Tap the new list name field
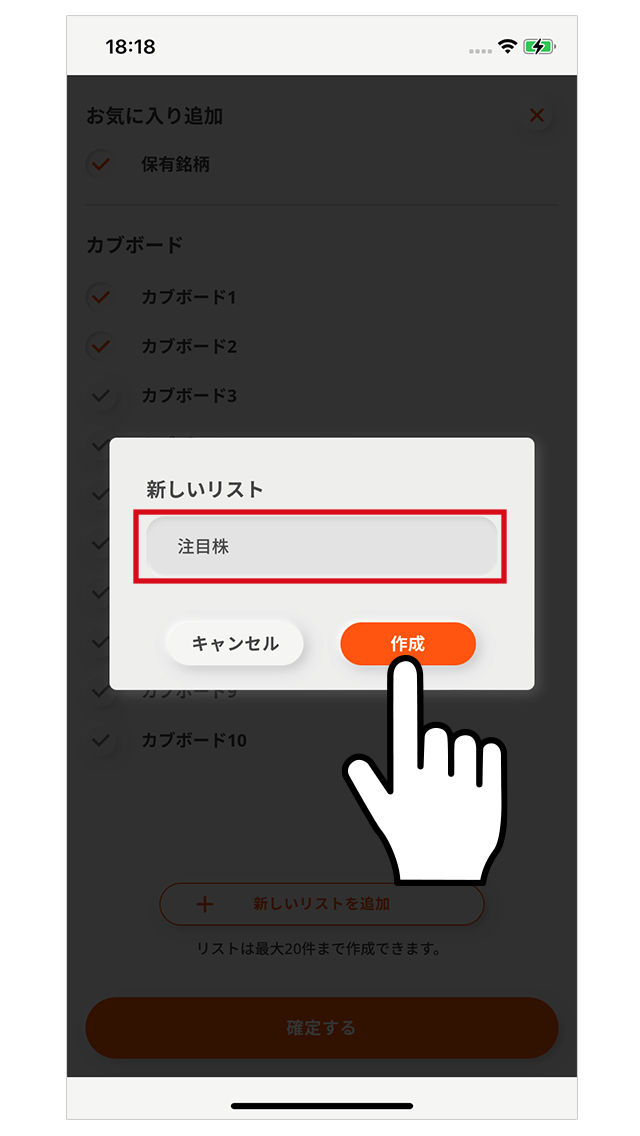 pyautogui.click(x=321, y=547)
